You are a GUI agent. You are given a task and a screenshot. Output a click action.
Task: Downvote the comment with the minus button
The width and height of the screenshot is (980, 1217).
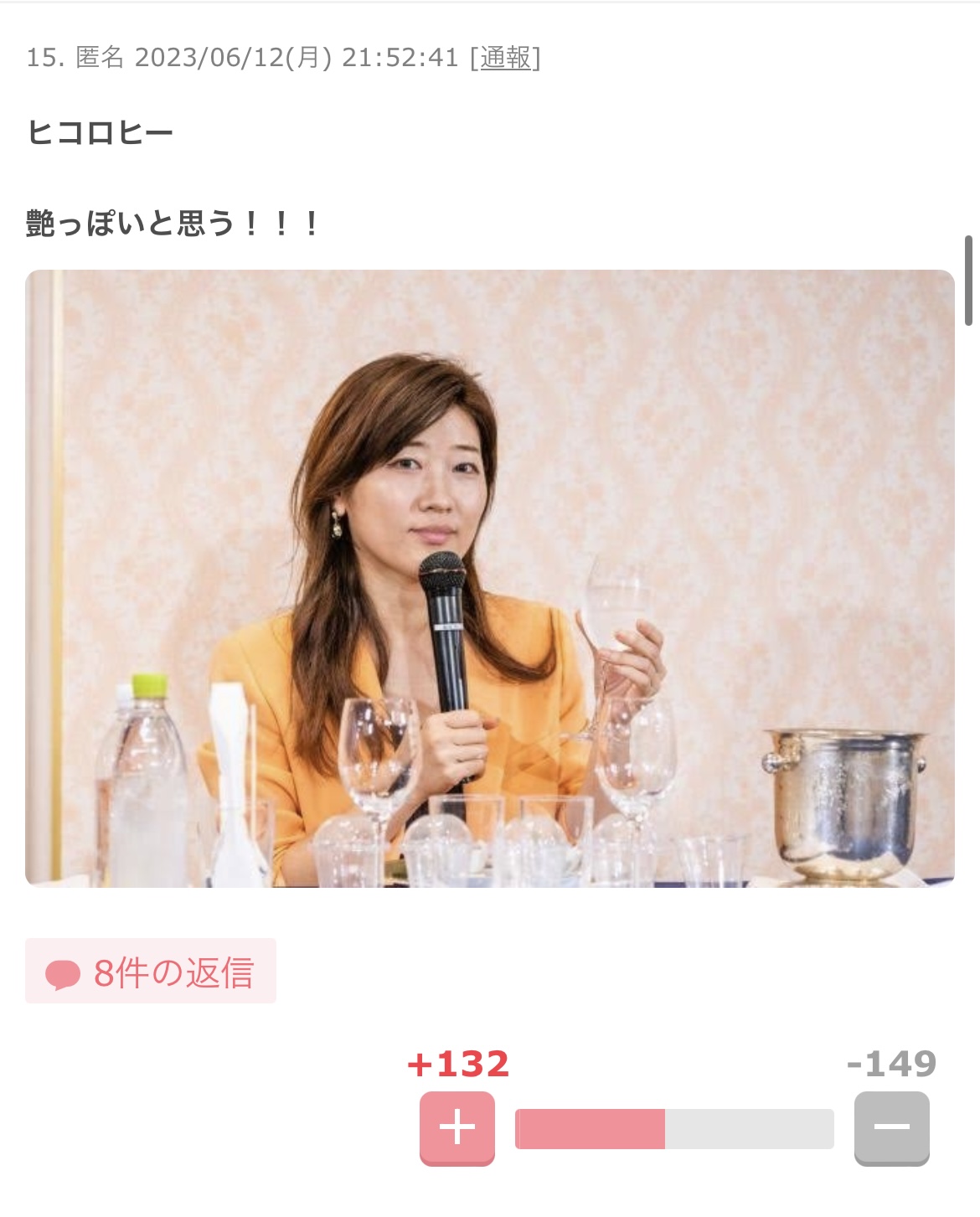tap(891, 1127)
